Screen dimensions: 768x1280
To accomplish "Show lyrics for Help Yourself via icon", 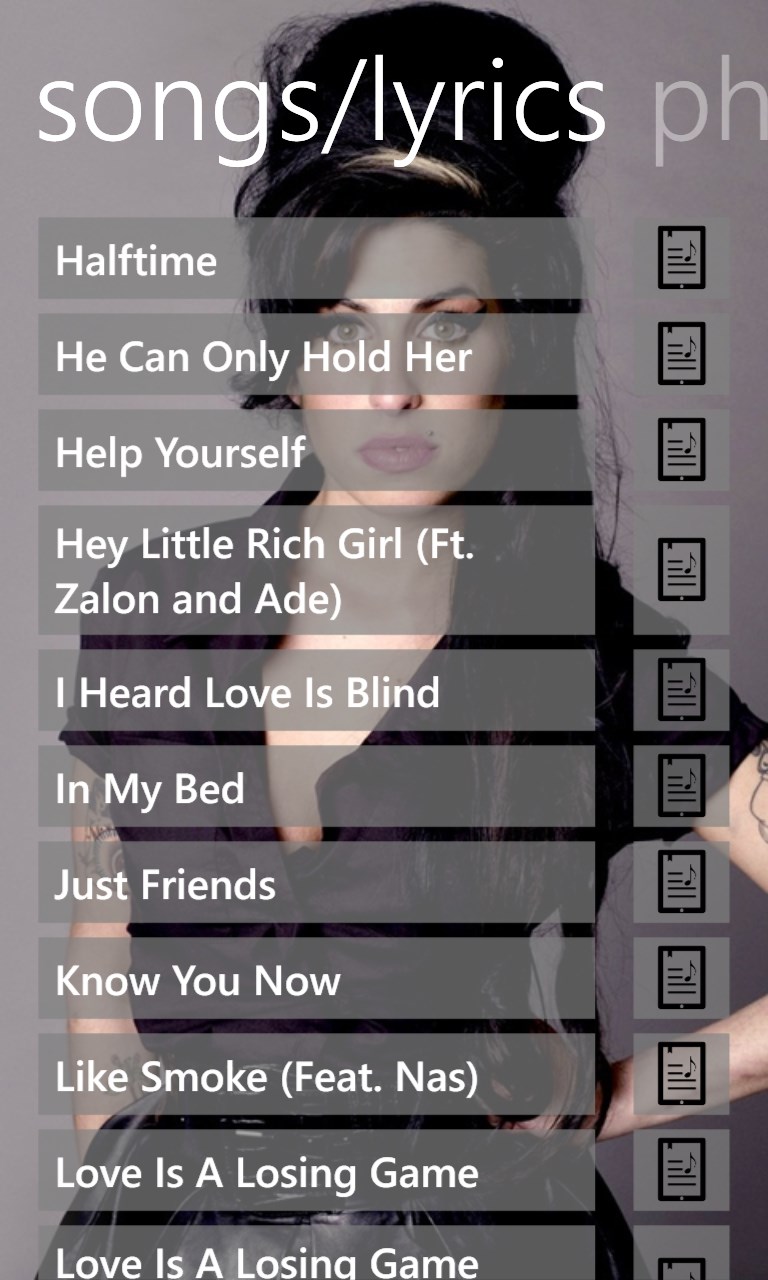I will coord(681,451).
